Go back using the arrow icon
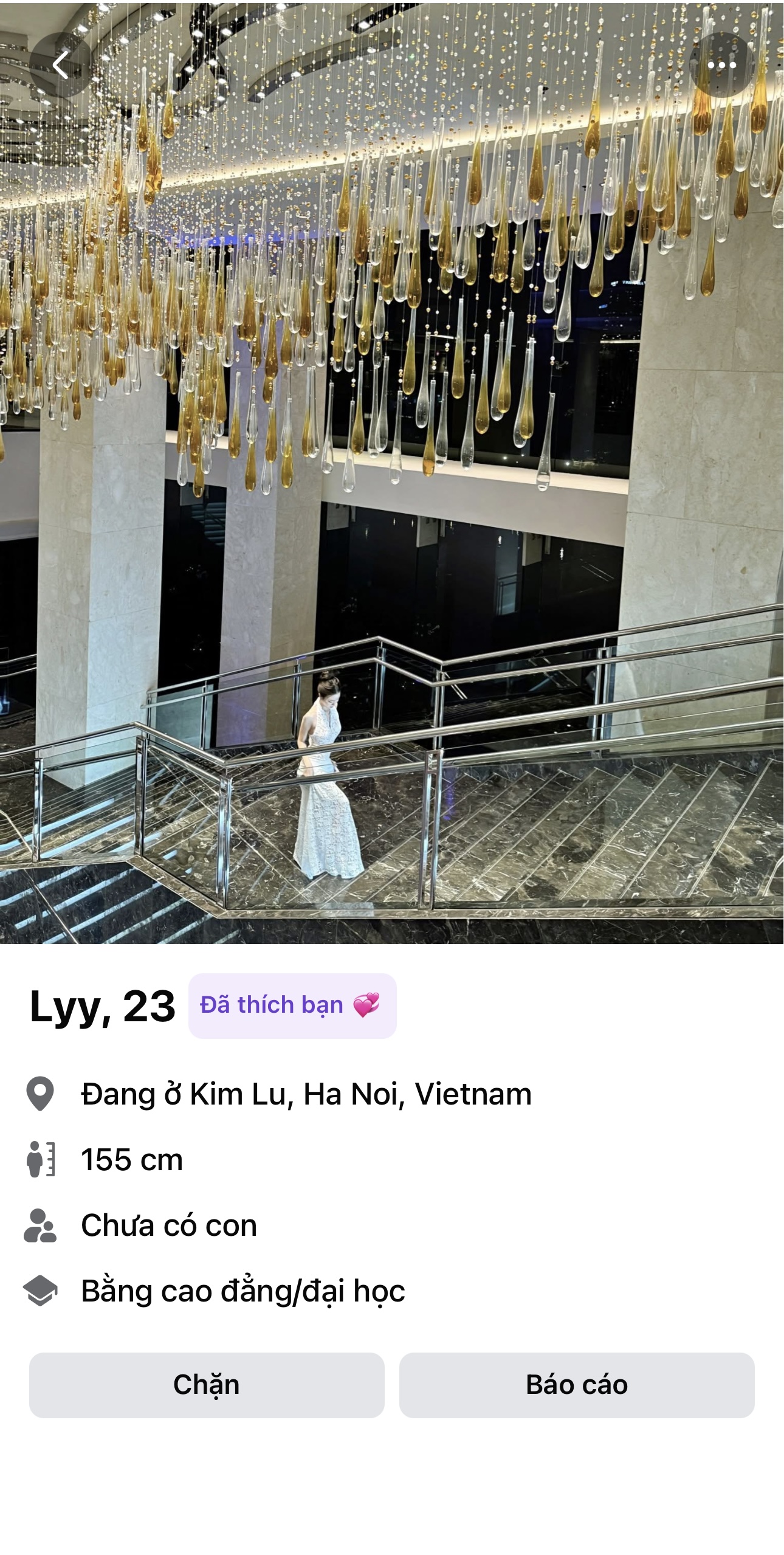 point(61,65)
